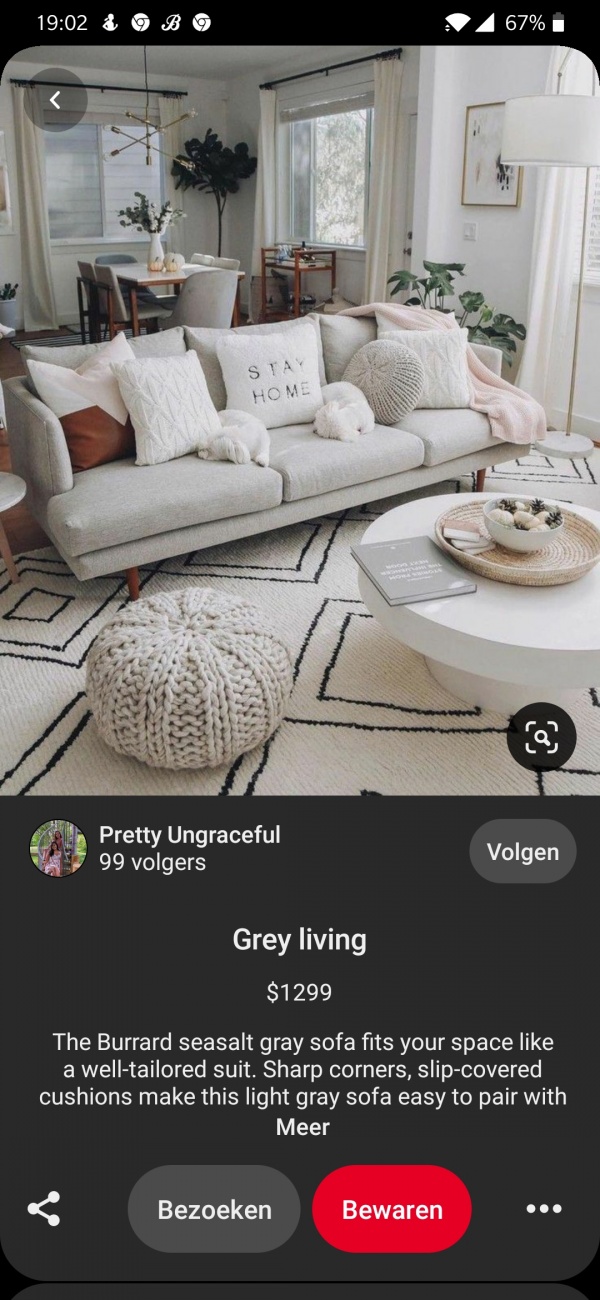Visit the site via Bezoeken
600x1300 pixels.
pos(214,1210)
